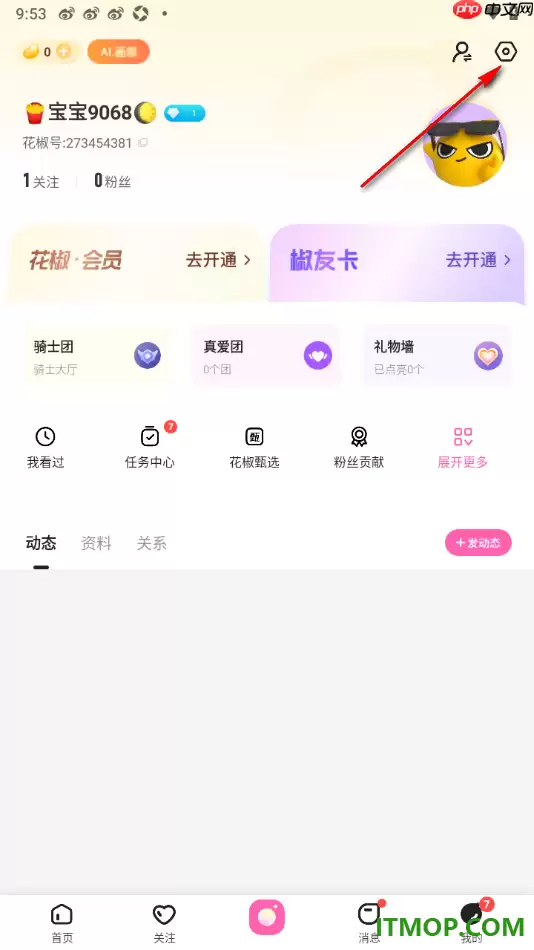Tap the plus to recharge coins
Image resolution: width=534 pixels, height=950 pixels.
64,52
